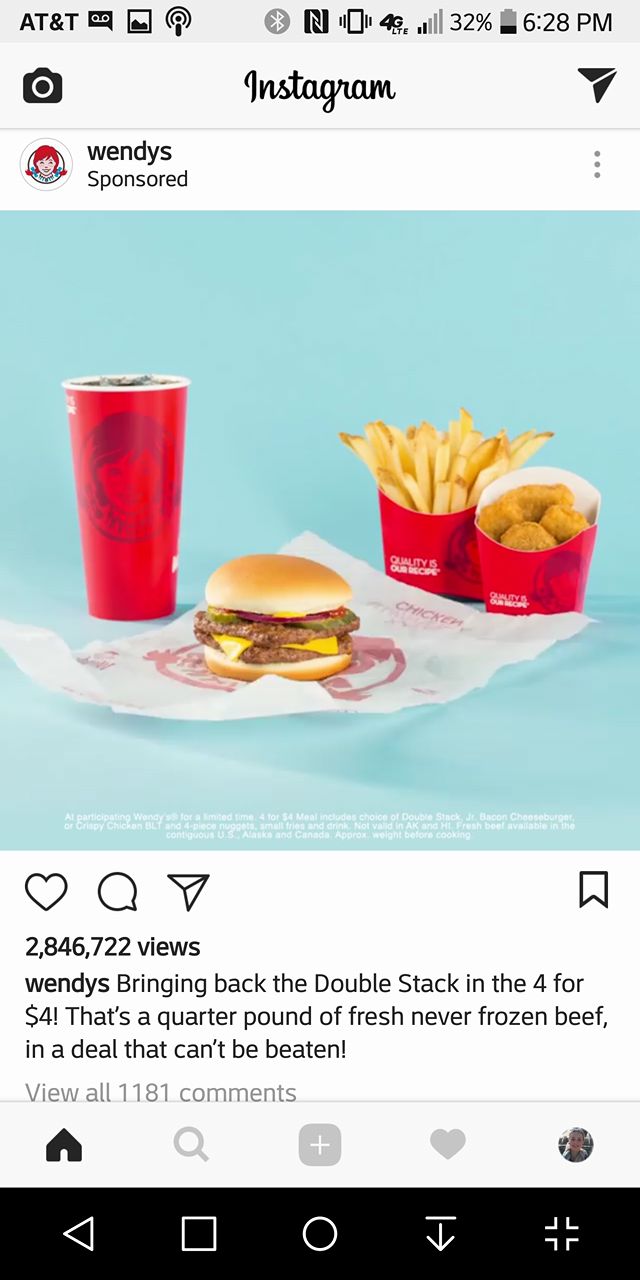Like the wendys post
This screenshot has height=1280, width=640.
[x=46, y=891]
